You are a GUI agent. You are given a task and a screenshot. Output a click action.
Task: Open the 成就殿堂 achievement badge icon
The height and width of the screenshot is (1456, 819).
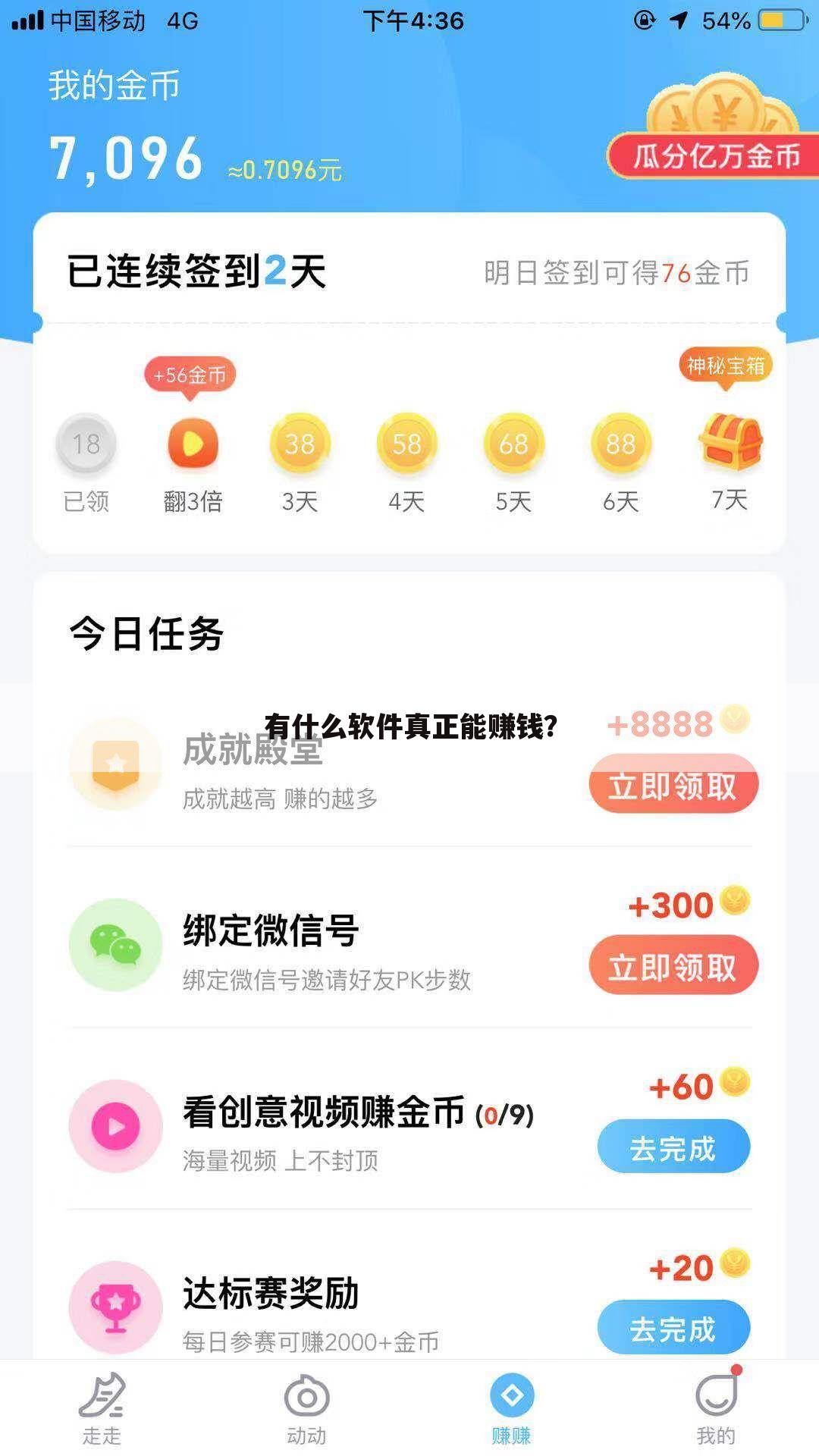click(115, 766)
